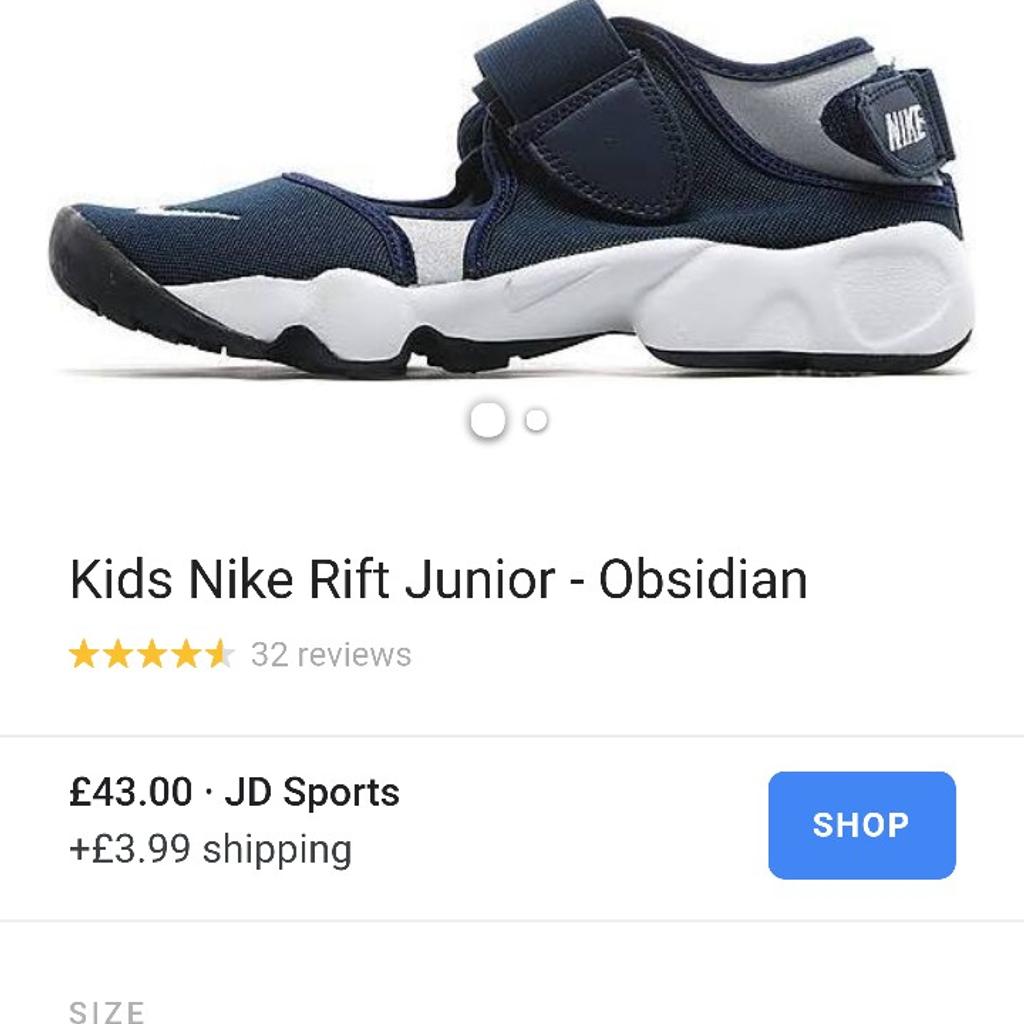The image size is (1024, 1024).
Task: Select the second image indicator dot
Action: [x=537, y=421]
